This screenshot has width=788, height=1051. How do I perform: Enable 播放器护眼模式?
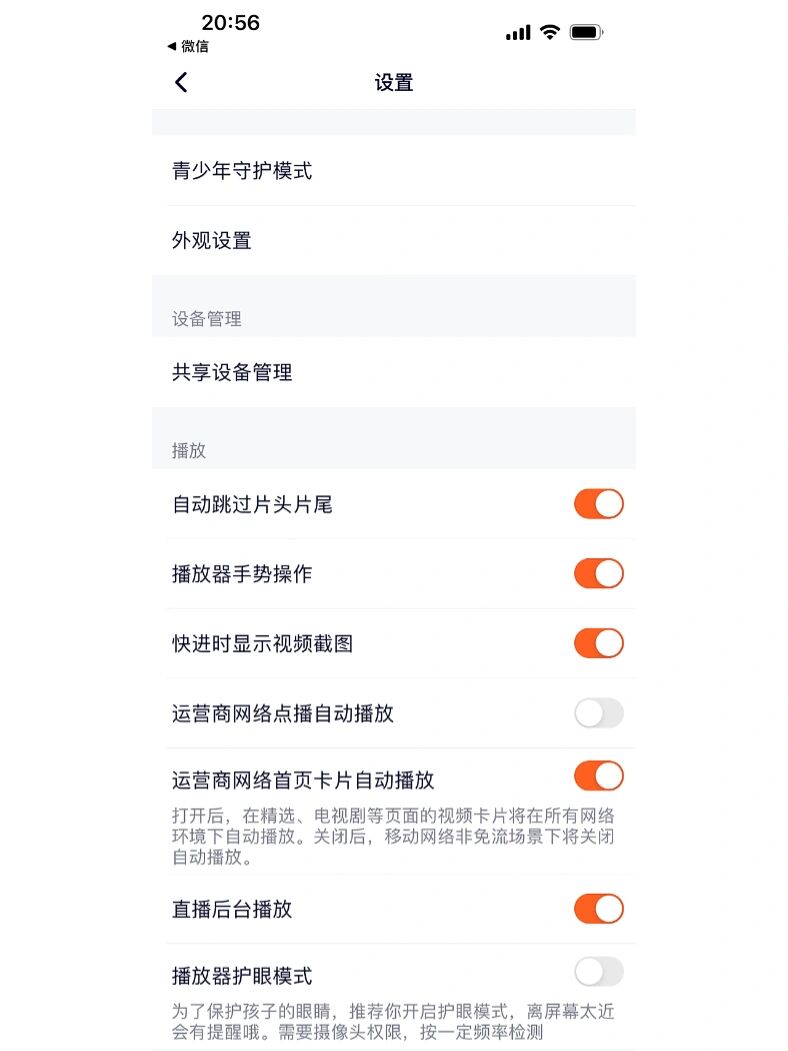pos(598,972)
